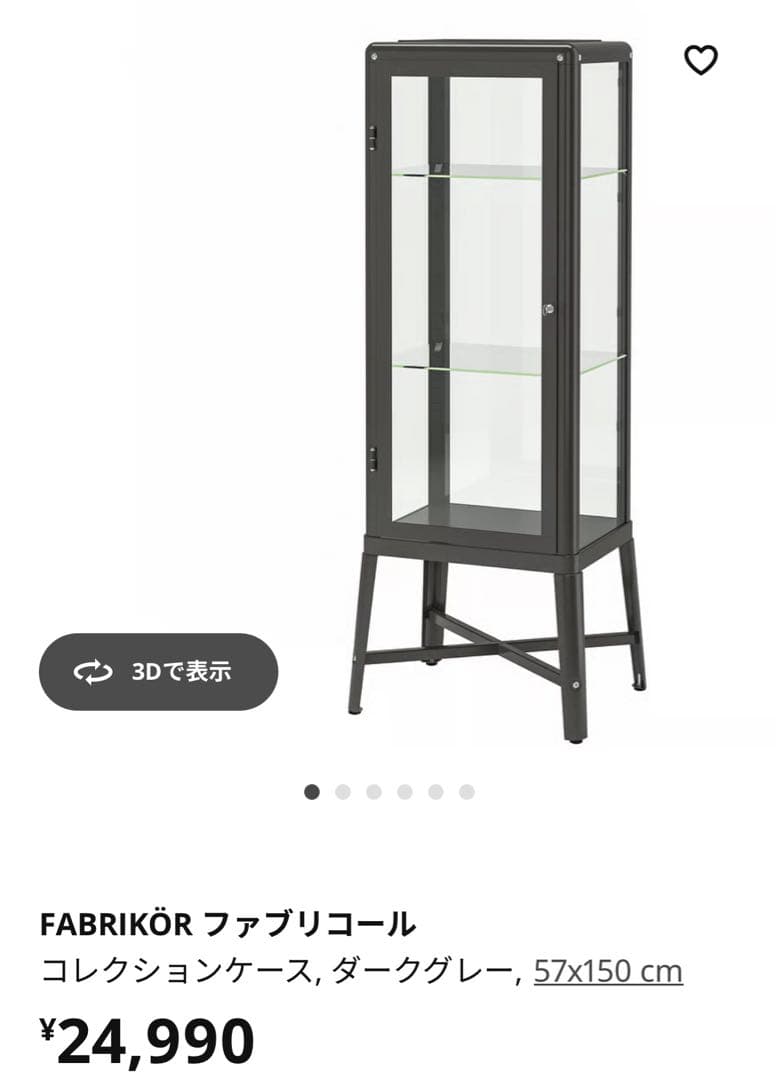The height and width of the screenshot is (1080, 779).
Task: Select the second image indicator dot
Action: (343, 790)
